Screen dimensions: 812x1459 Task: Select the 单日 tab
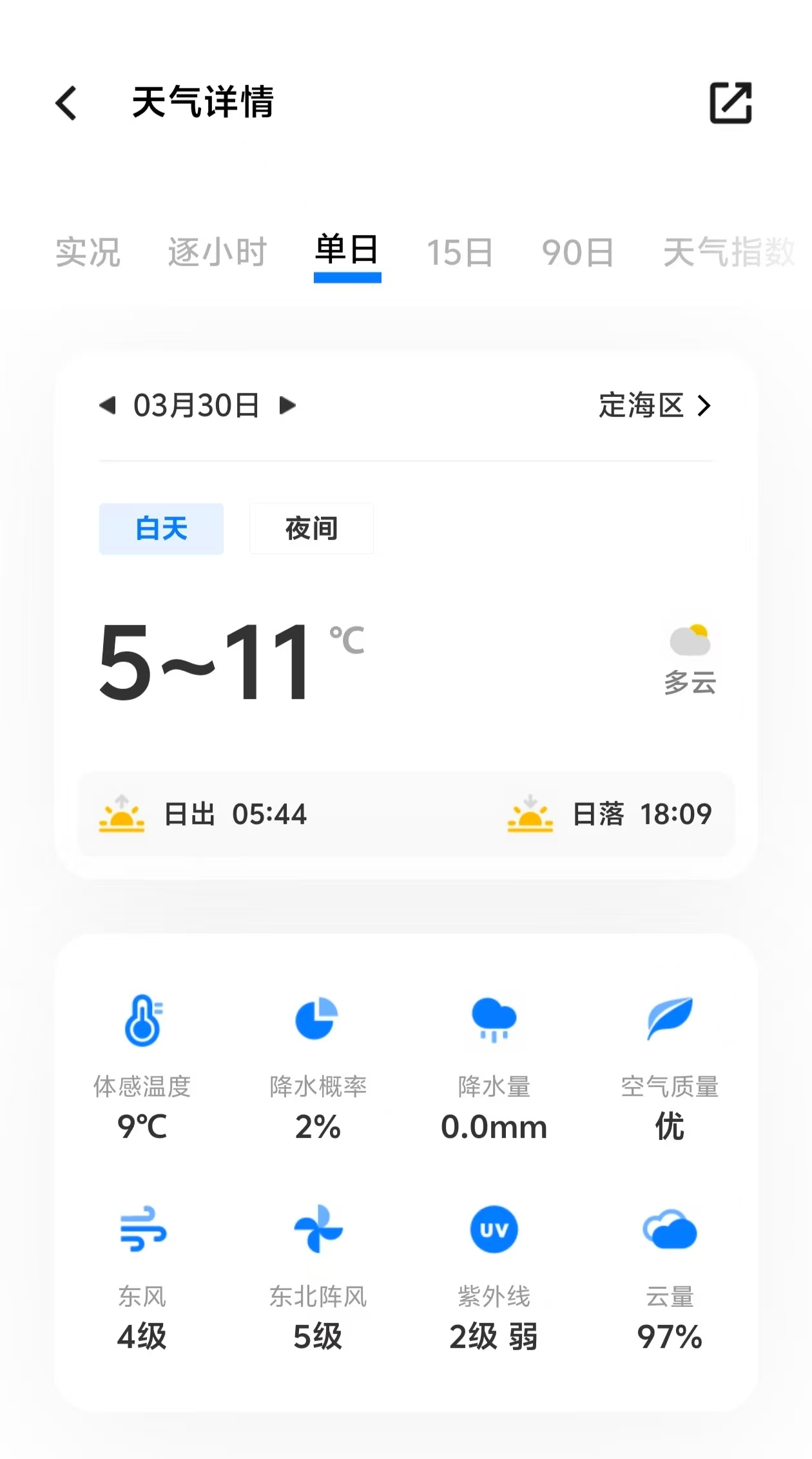pos(347,251)
